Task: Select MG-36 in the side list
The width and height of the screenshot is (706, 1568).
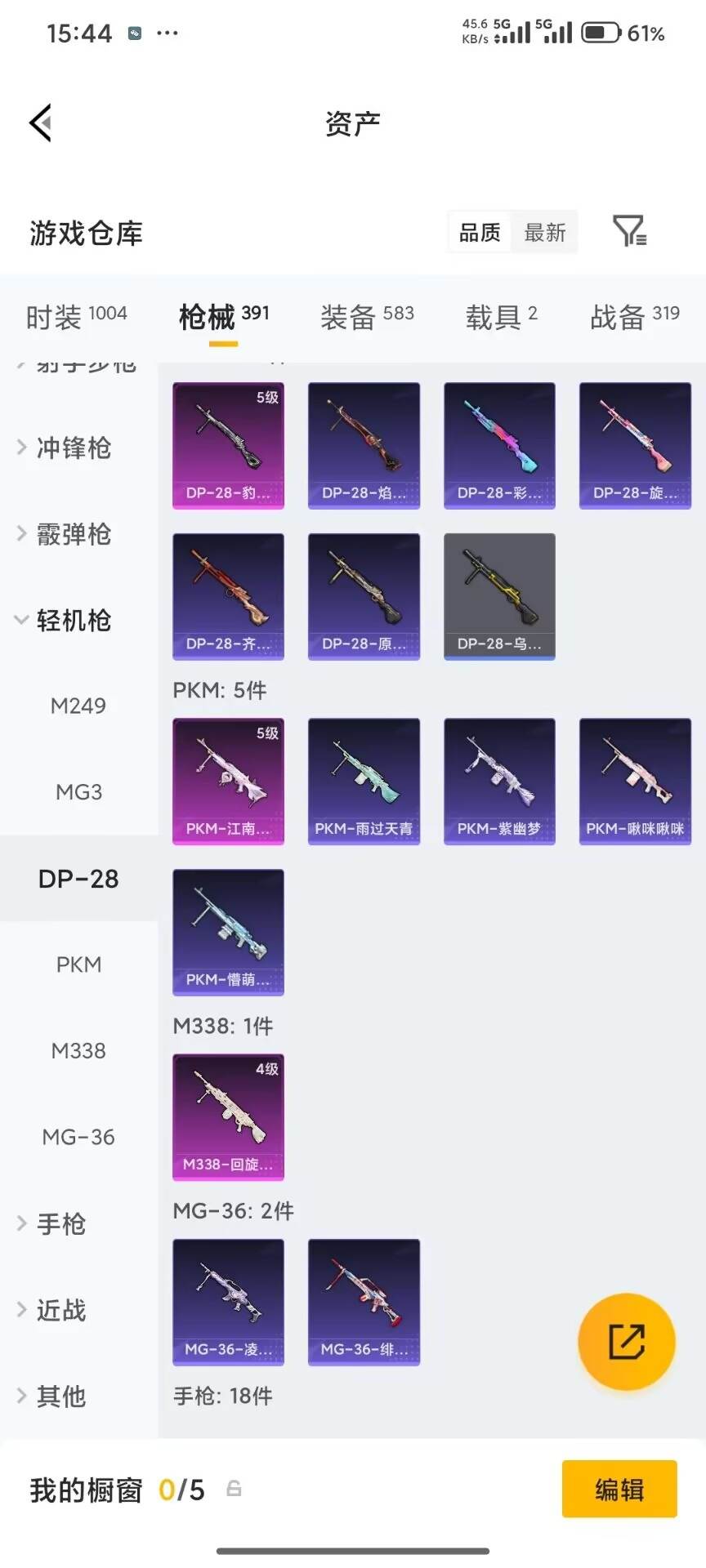Action: click(78, 1137)
